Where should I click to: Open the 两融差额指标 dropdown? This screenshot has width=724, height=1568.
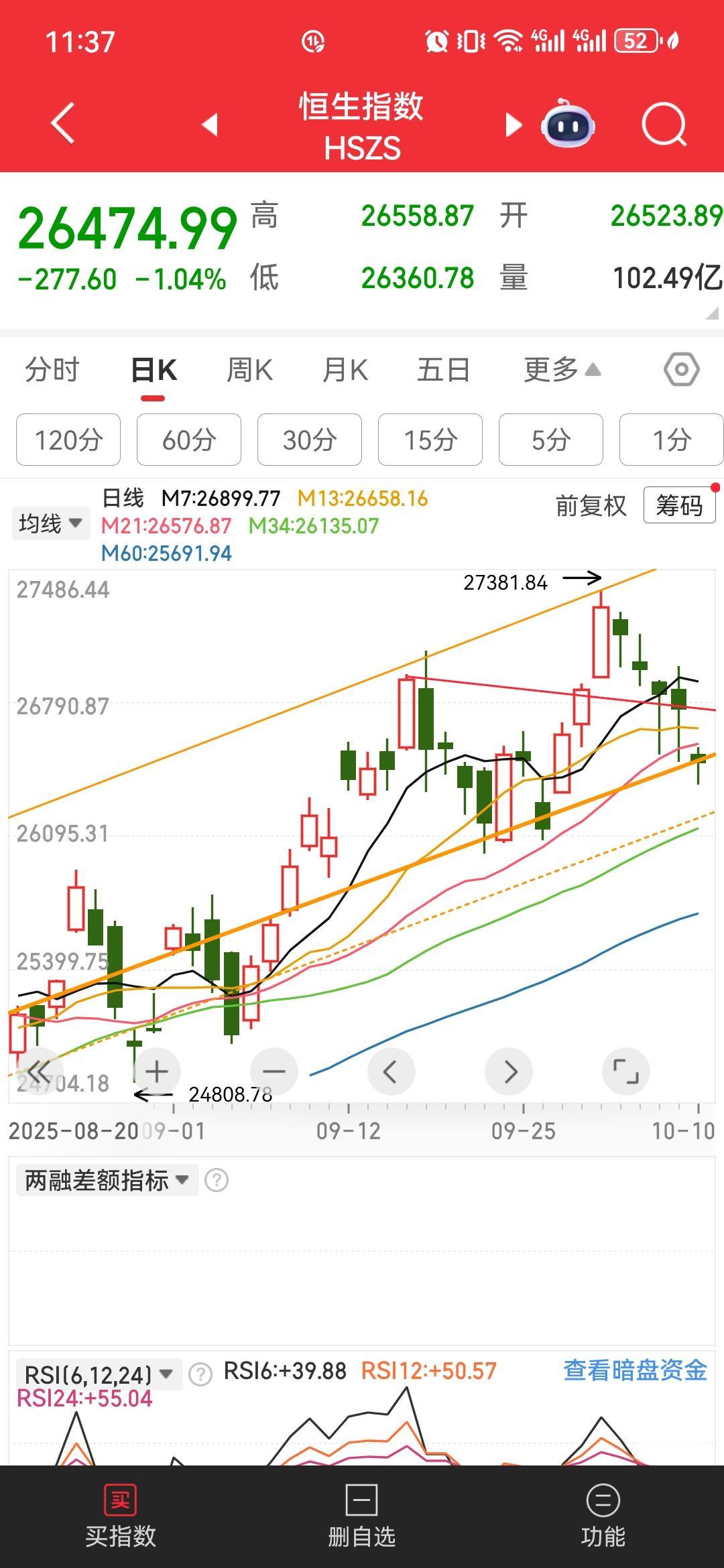[x=106, y=1180]
